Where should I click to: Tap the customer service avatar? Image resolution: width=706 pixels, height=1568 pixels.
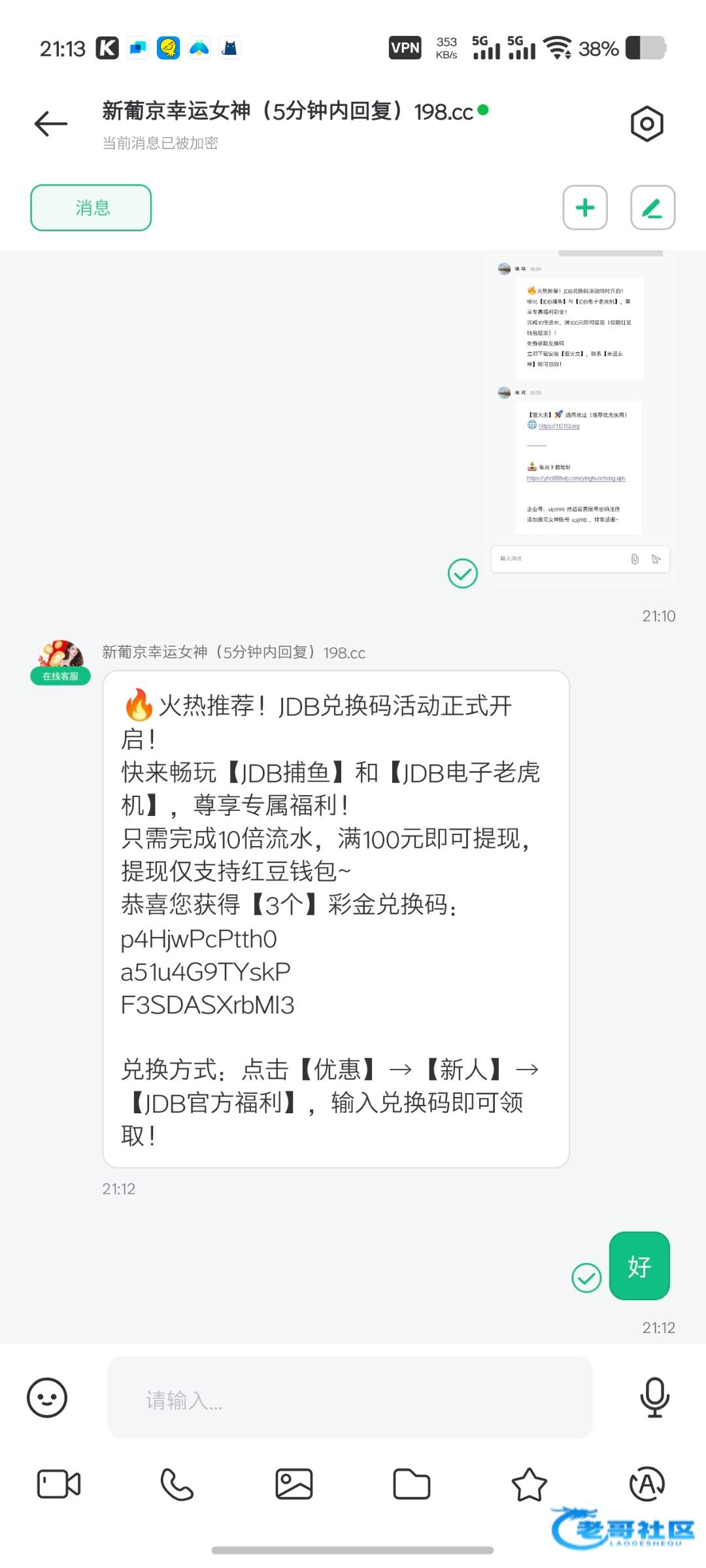(x=61, y=660)
